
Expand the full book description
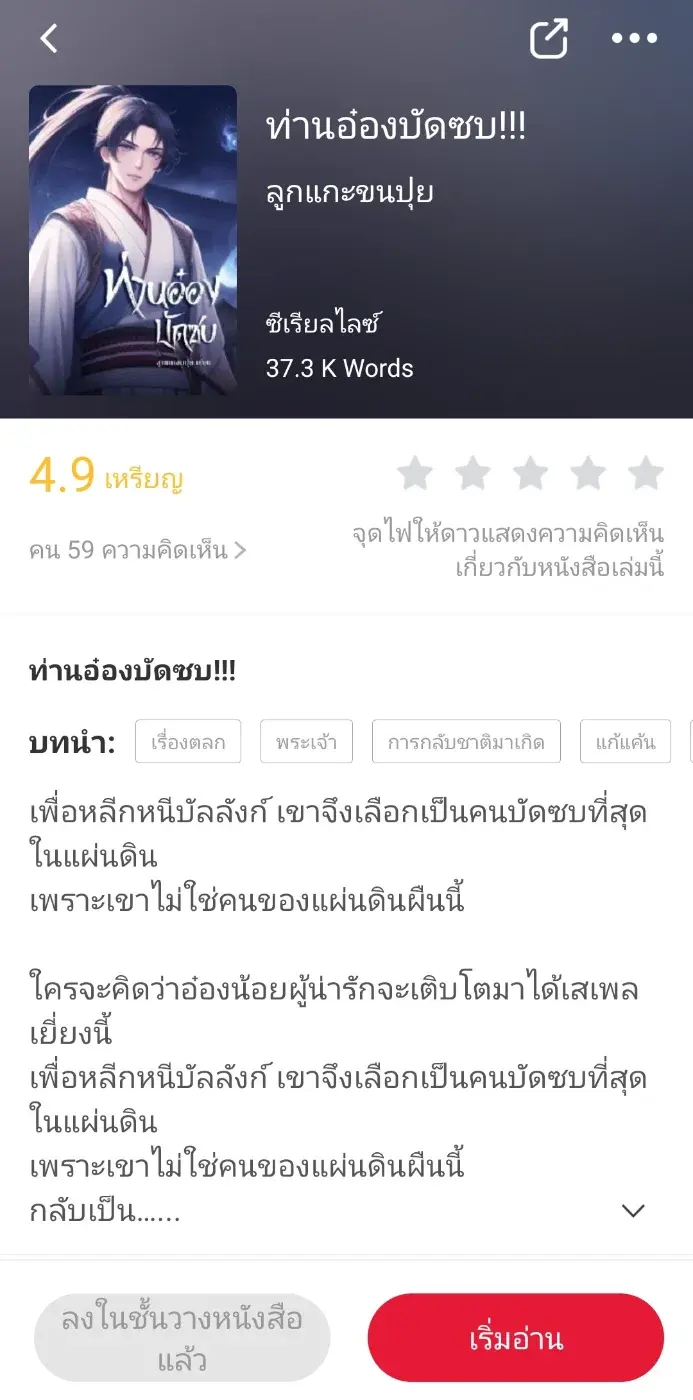(633, 1211)
